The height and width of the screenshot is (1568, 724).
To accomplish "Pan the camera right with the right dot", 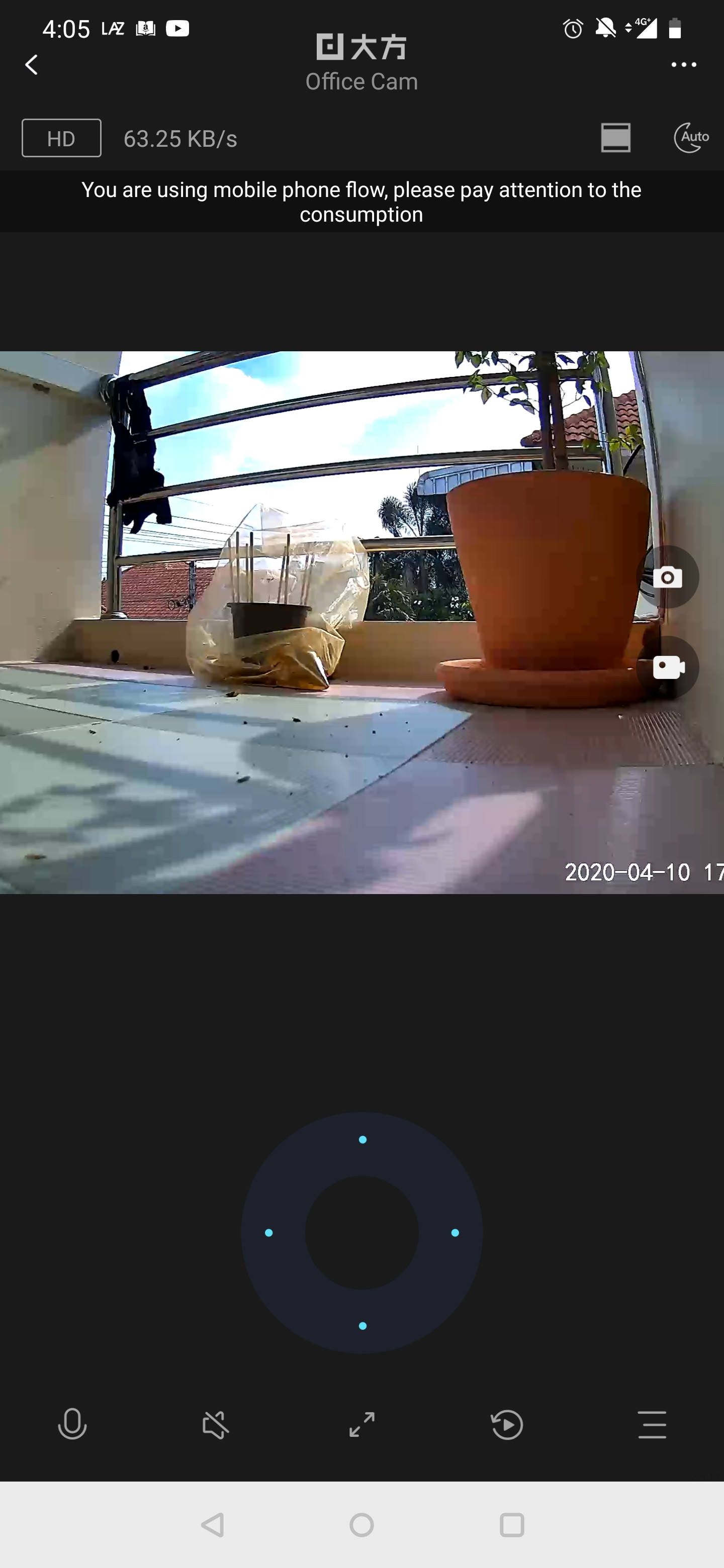I will 455,1233.
